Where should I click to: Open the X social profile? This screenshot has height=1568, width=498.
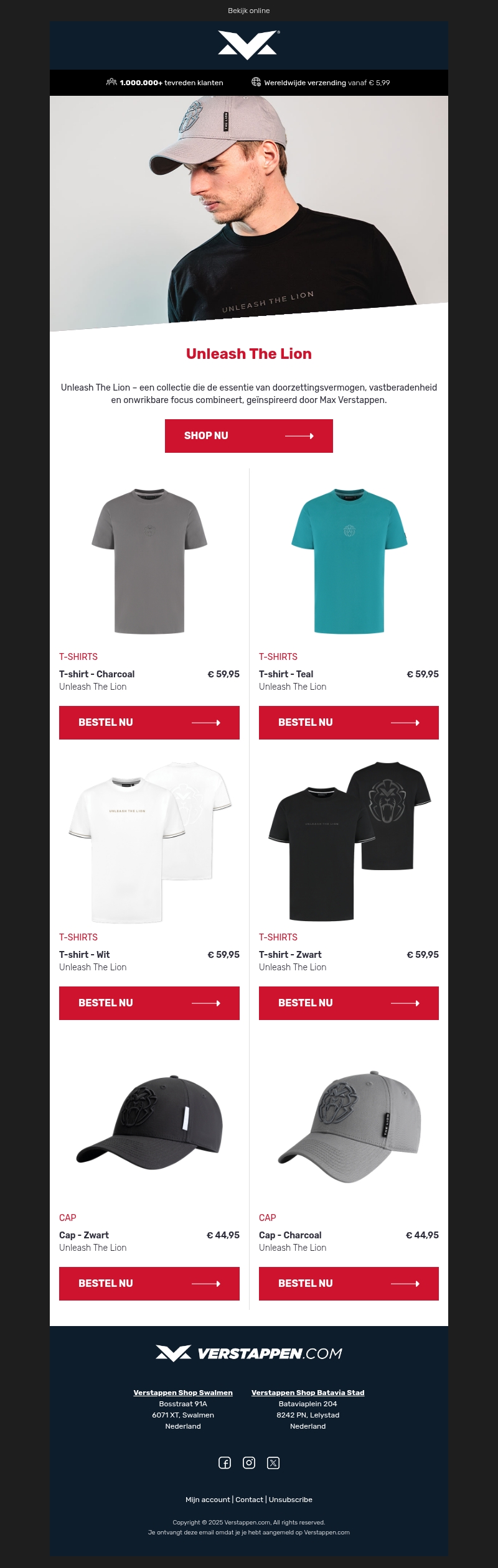273,1463
